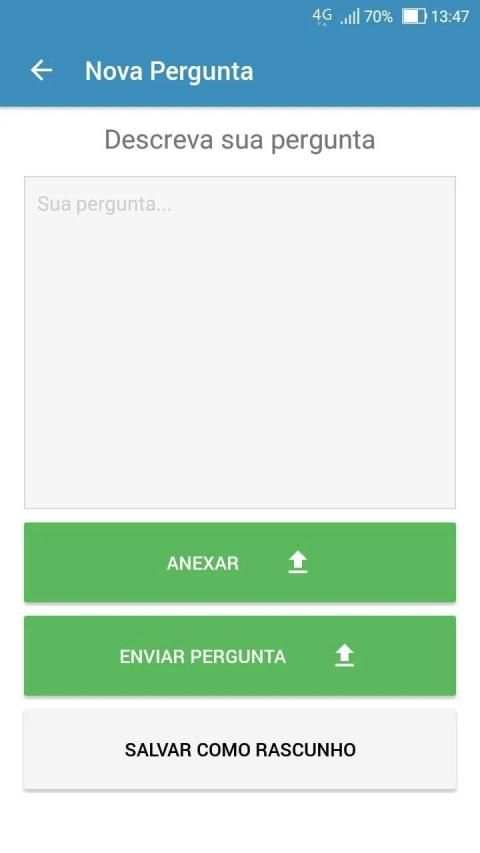Go back from Nova Pergunta
The height and width of the screenshot is (853, 480).
(x=41, y=71)
